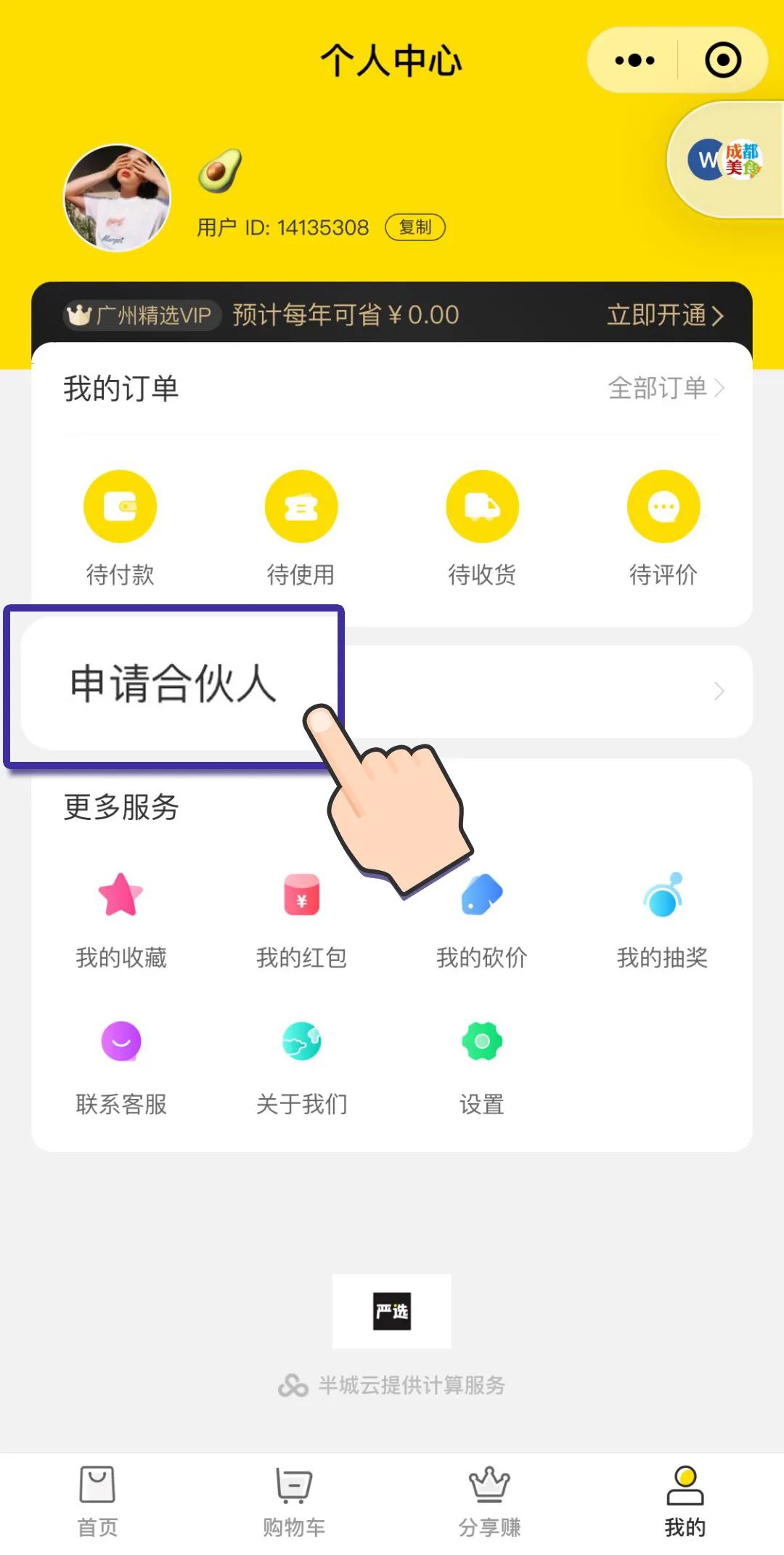Open 我的砍价 bargain page

point(482,915)
